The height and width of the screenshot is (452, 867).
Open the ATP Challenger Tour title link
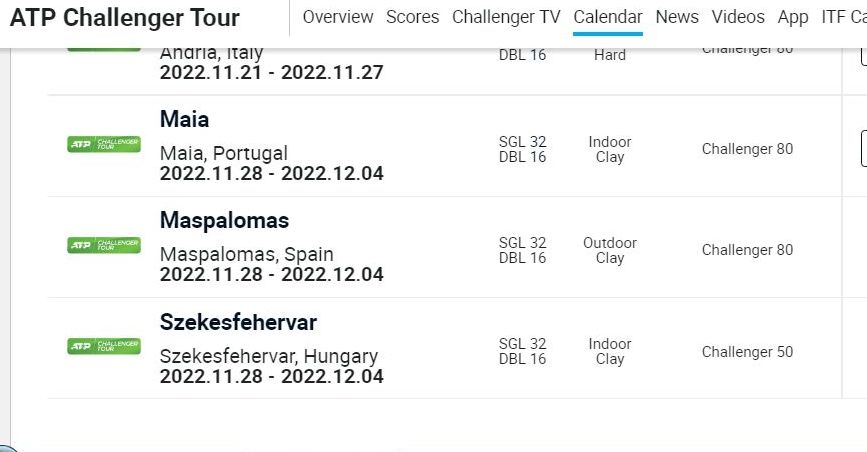(125, 18)
